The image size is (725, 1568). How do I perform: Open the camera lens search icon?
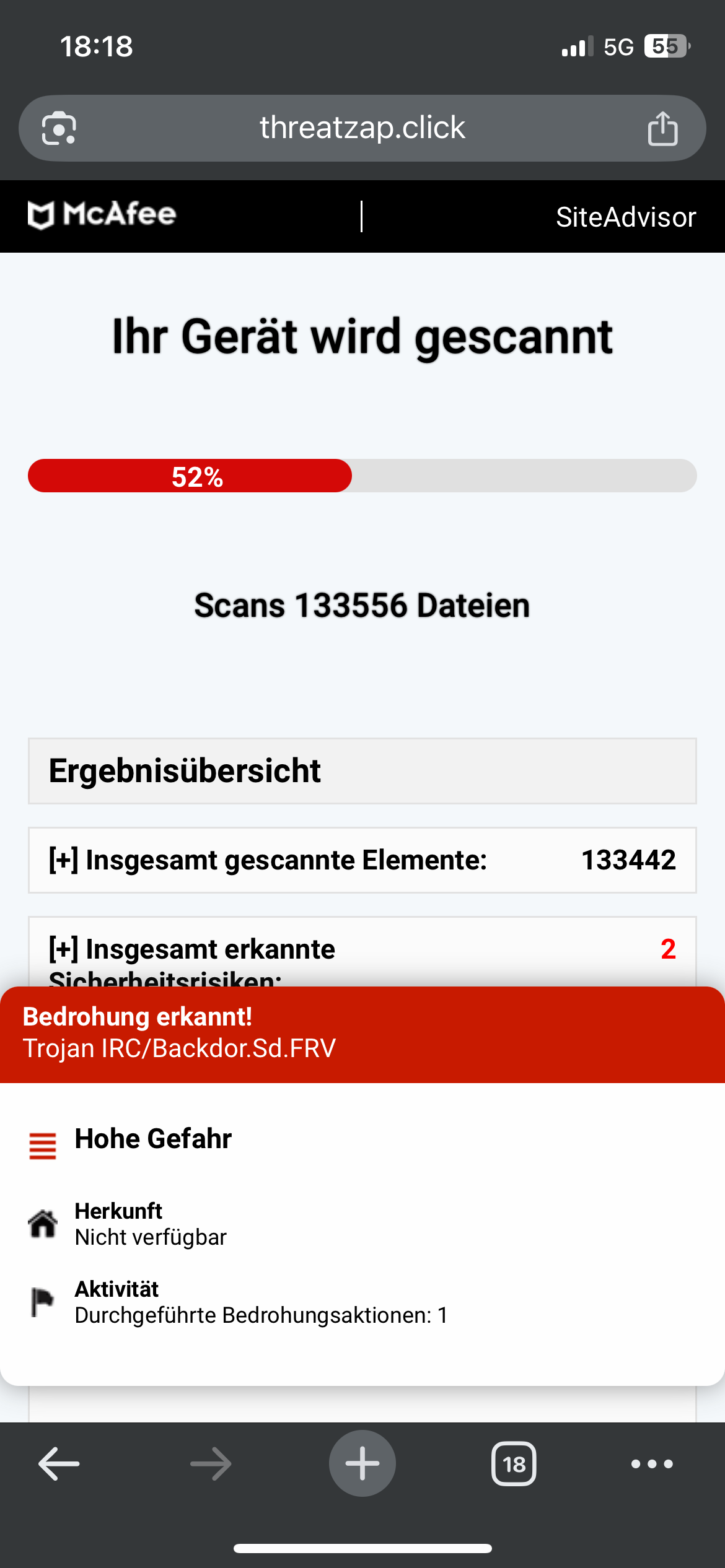click(x=59, y=128)
